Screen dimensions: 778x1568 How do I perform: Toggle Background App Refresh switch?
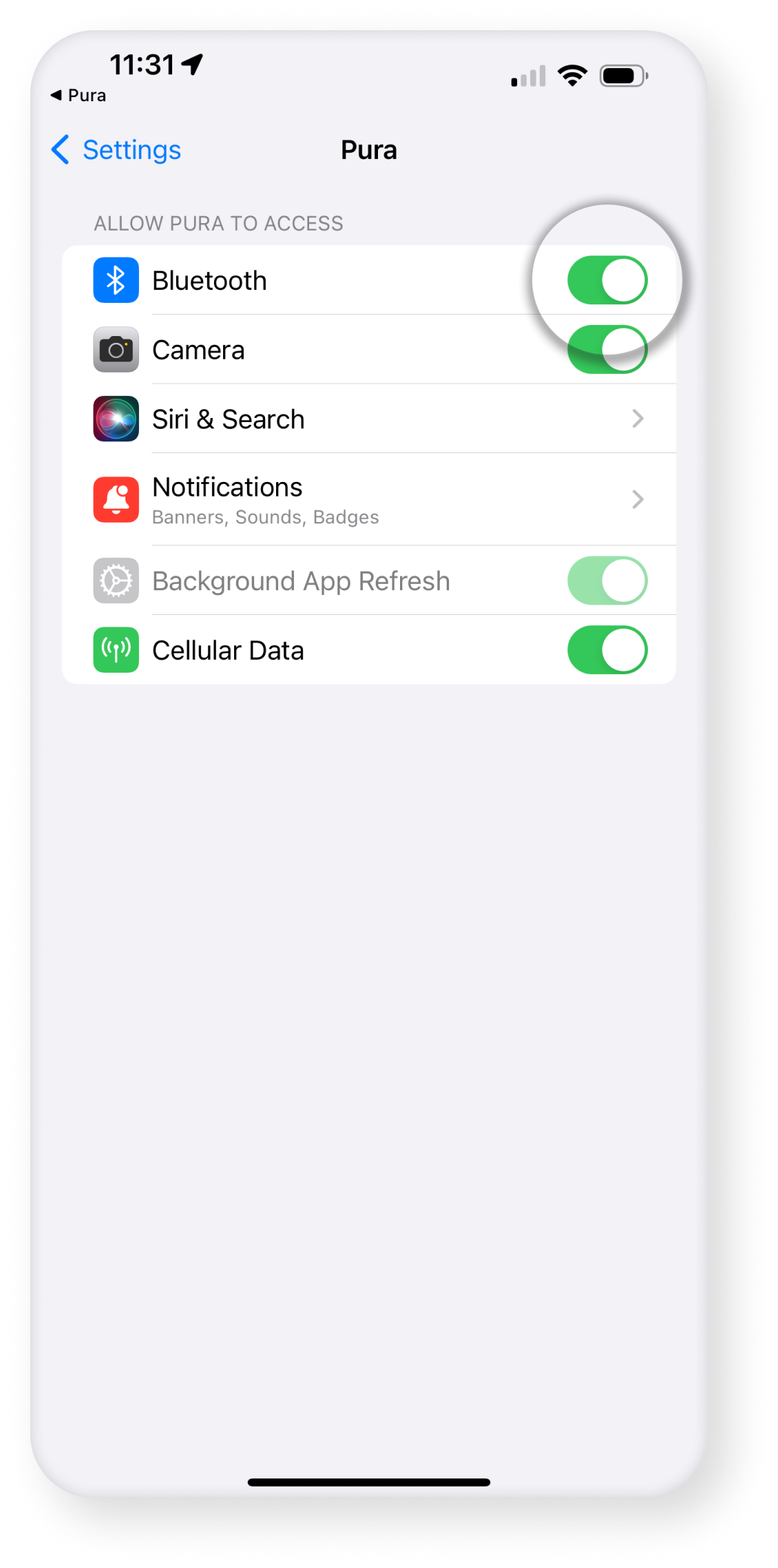click(607, 581)
